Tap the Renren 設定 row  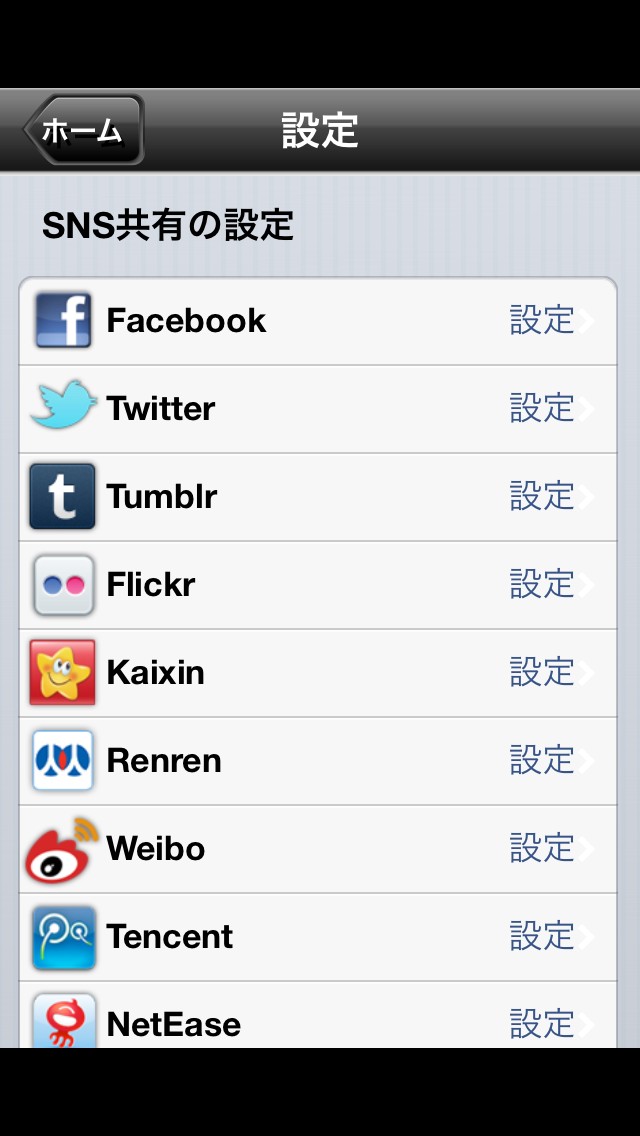318,761
